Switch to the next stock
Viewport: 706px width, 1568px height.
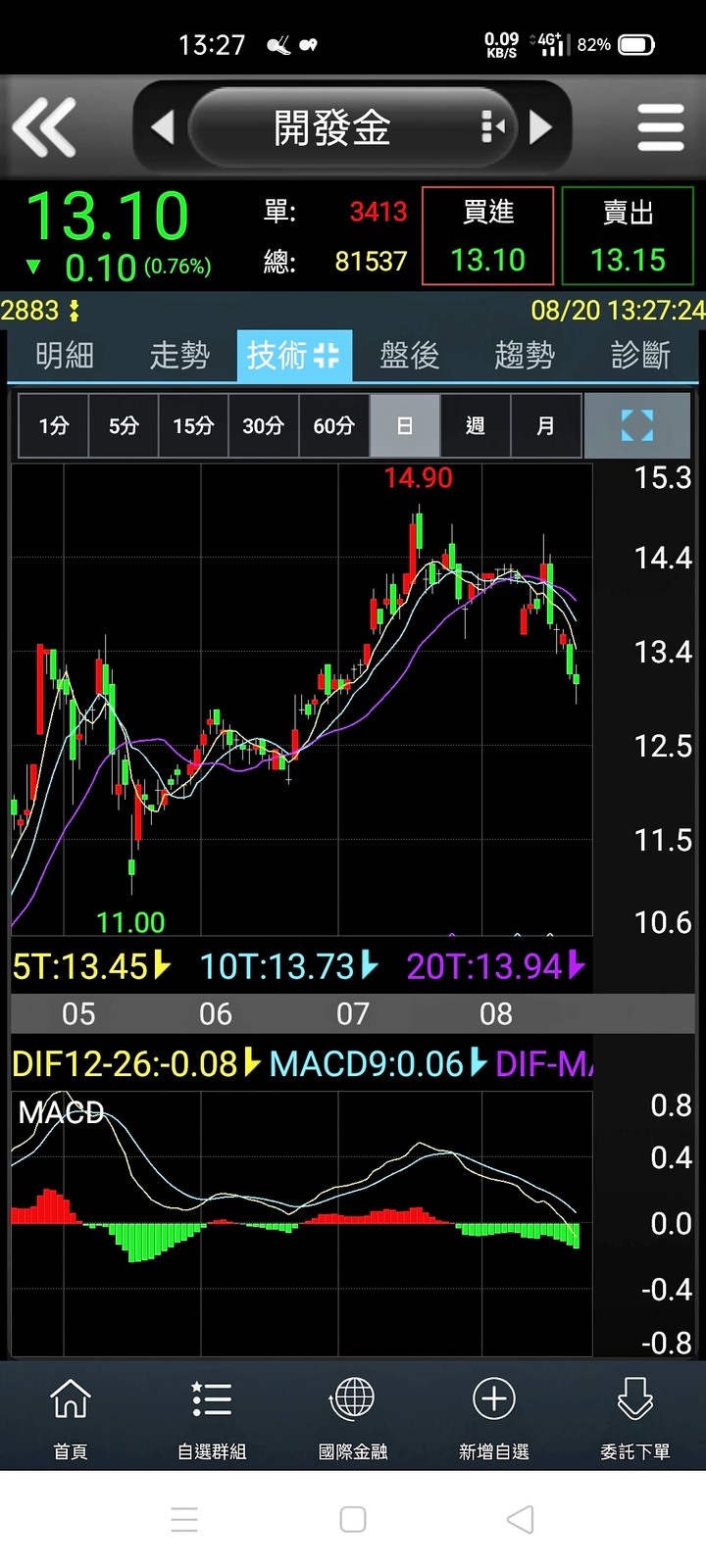pyautogui.click(x=540, y=127)
